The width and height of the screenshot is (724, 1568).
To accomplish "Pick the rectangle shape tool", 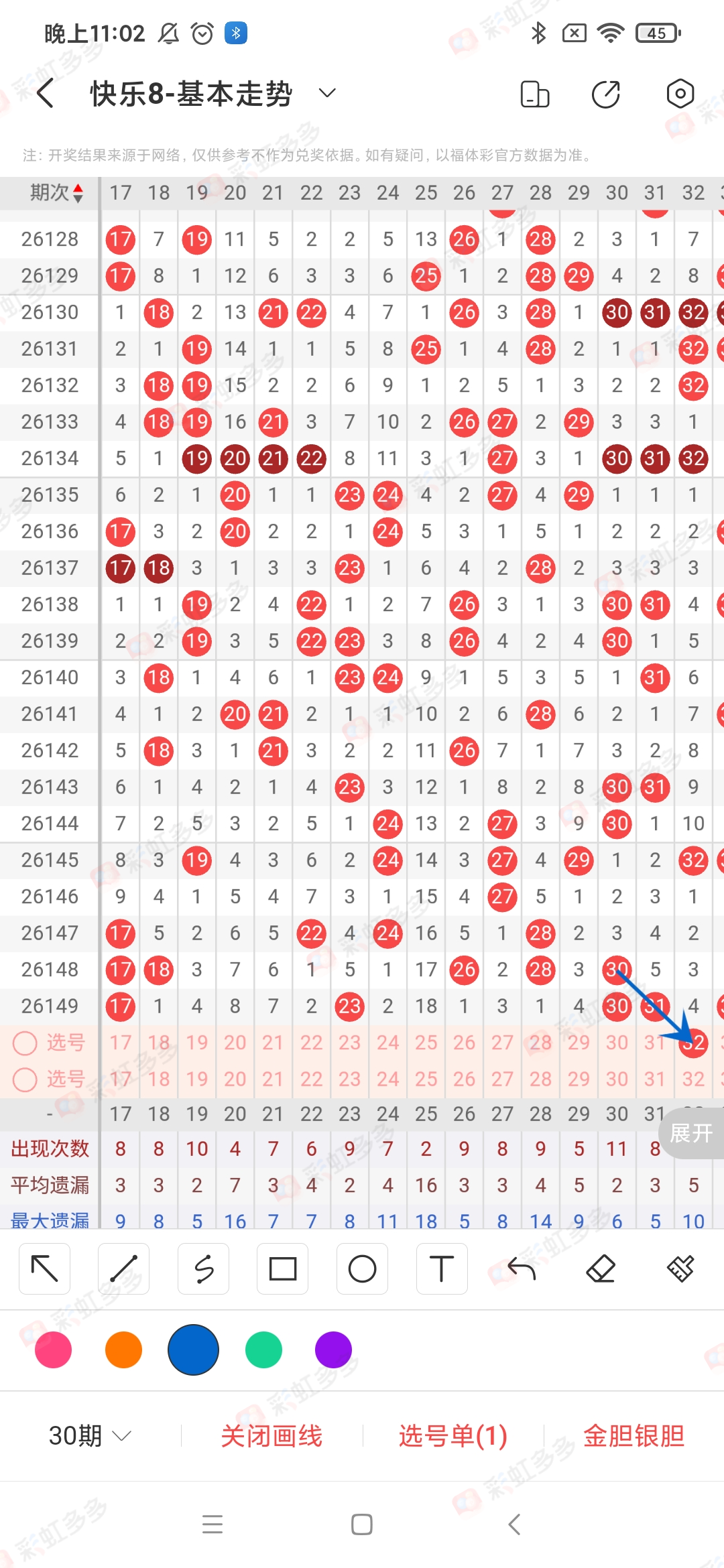I will click(282, 1268).
